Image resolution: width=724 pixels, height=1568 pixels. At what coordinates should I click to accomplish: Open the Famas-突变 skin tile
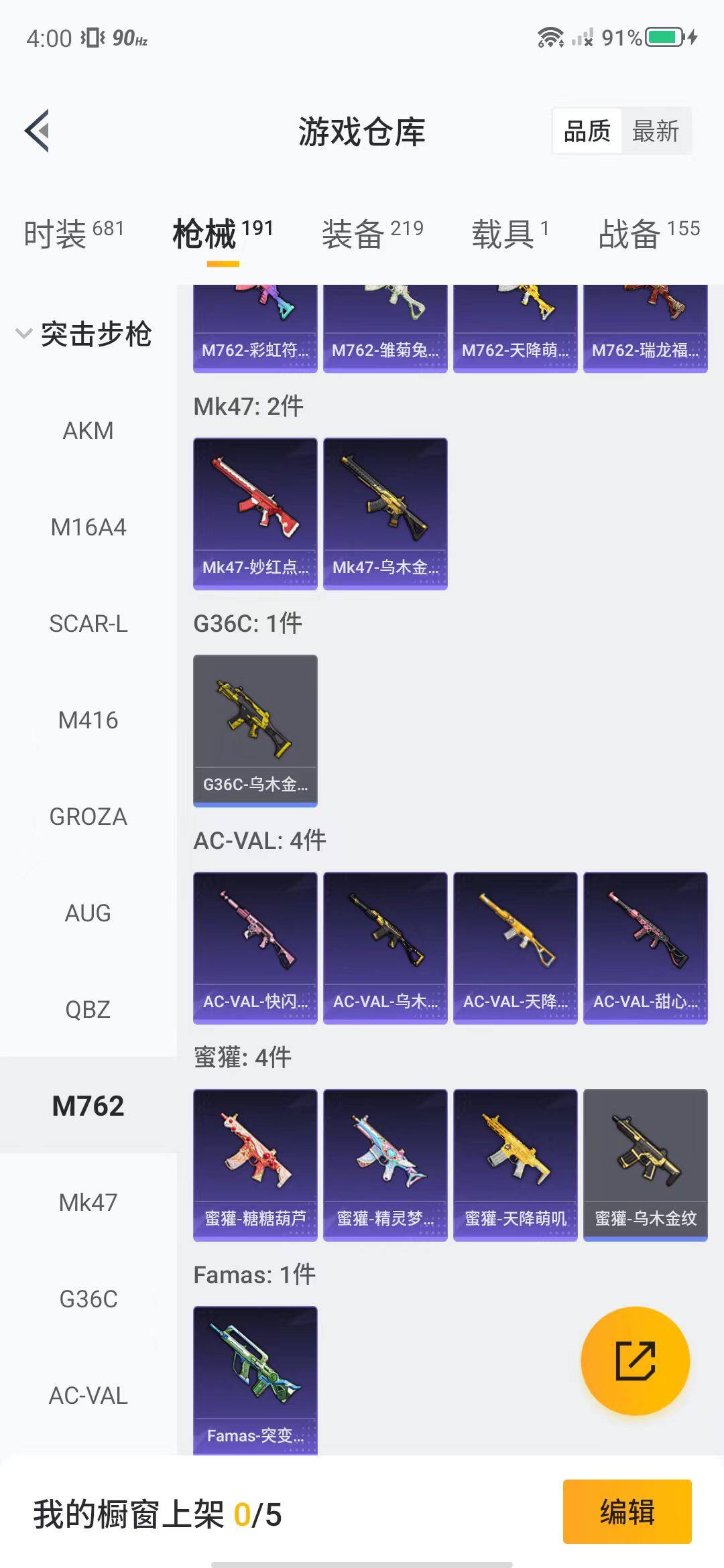point(255,1379)
